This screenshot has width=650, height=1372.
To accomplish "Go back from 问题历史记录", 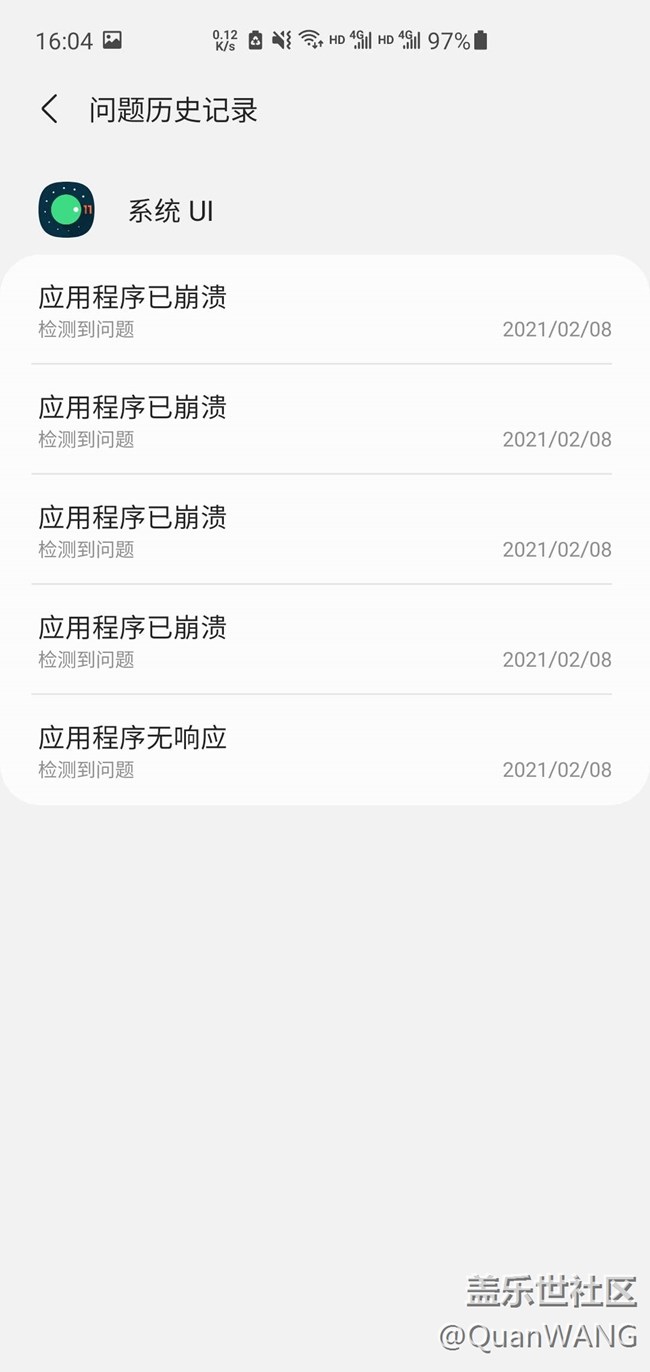I will pos(49,109).
